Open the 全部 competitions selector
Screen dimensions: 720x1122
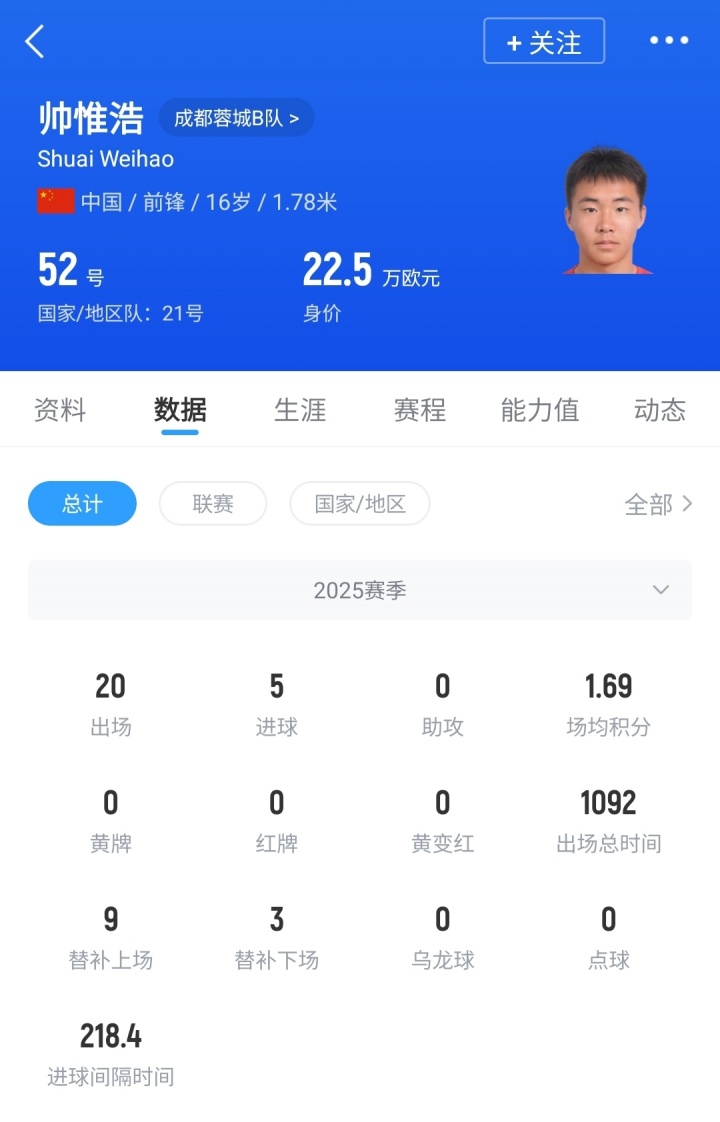(x=658, y=504)
